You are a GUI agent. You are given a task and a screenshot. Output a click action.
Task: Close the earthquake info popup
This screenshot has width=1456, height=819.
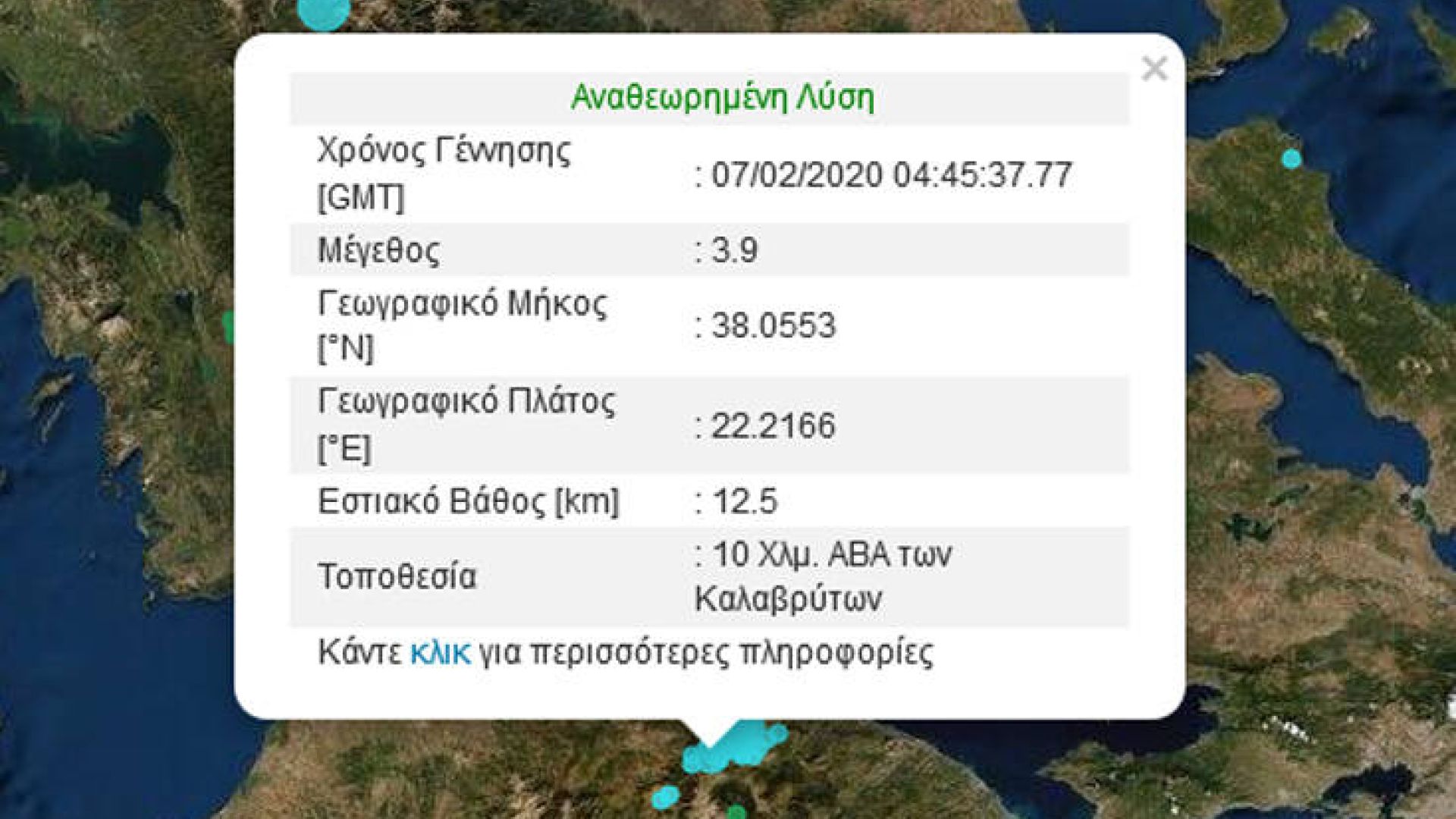[x=1154, y=69]
